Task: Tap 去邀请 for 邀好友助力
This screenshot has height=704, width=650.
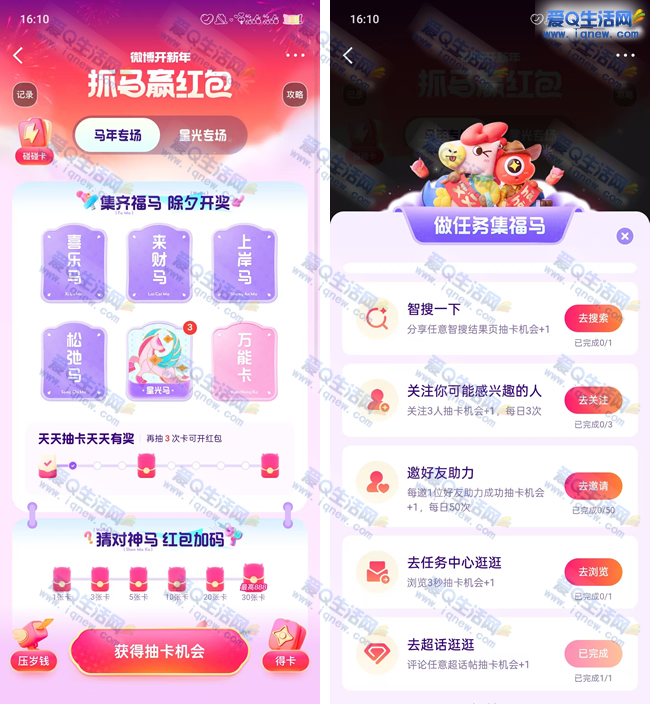Action: pos(593,486)
